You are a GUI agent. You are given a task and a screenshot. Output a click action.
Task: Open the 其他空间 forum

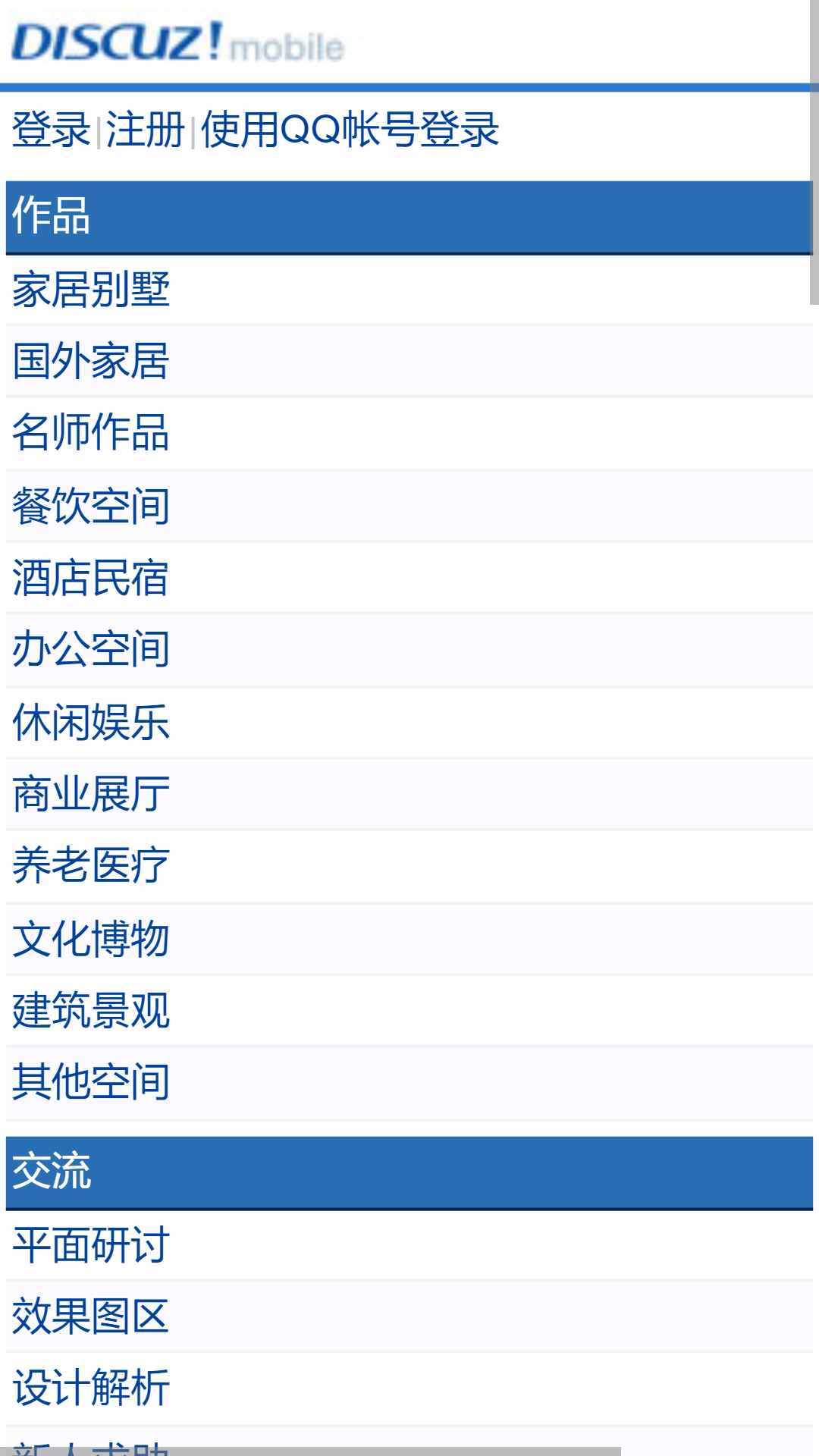click(x=91, y=1081)
